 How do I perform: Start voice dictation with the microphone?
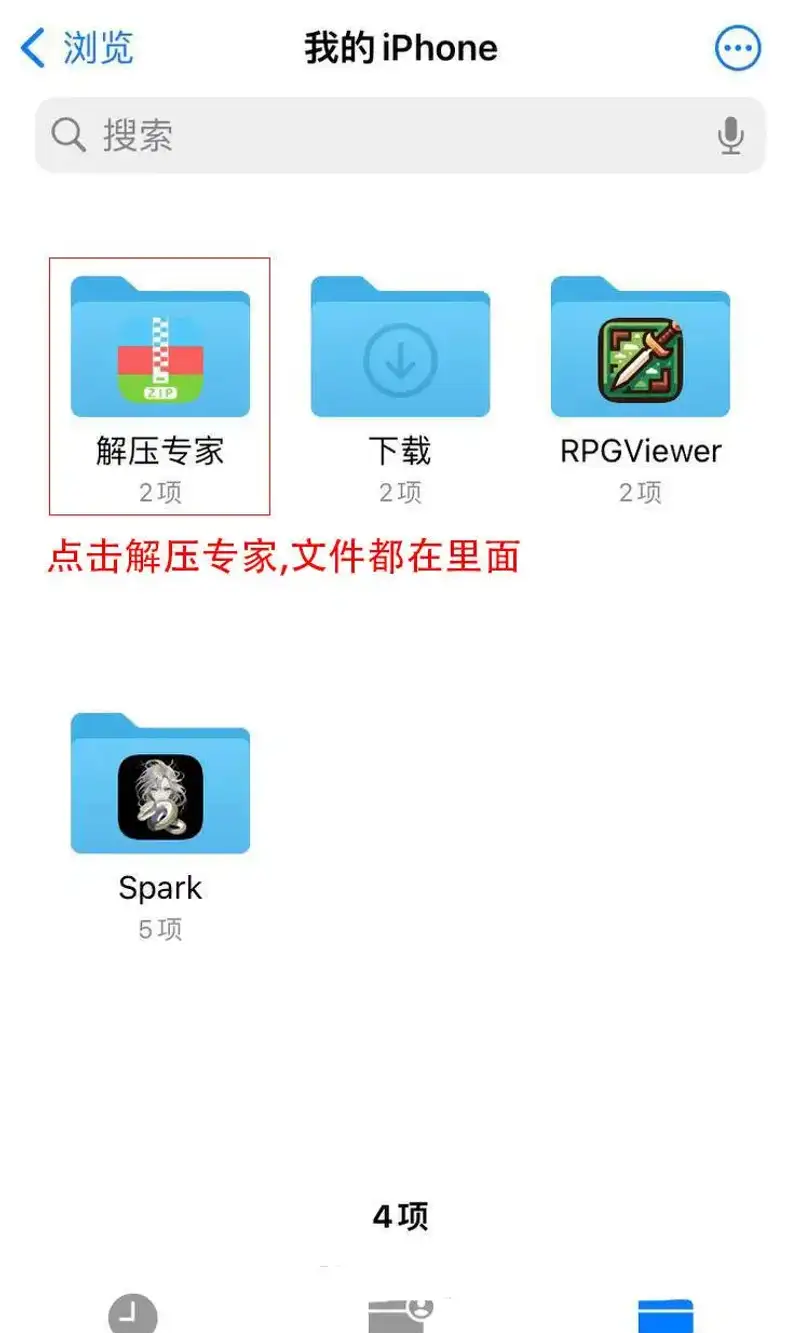[731, 136]
